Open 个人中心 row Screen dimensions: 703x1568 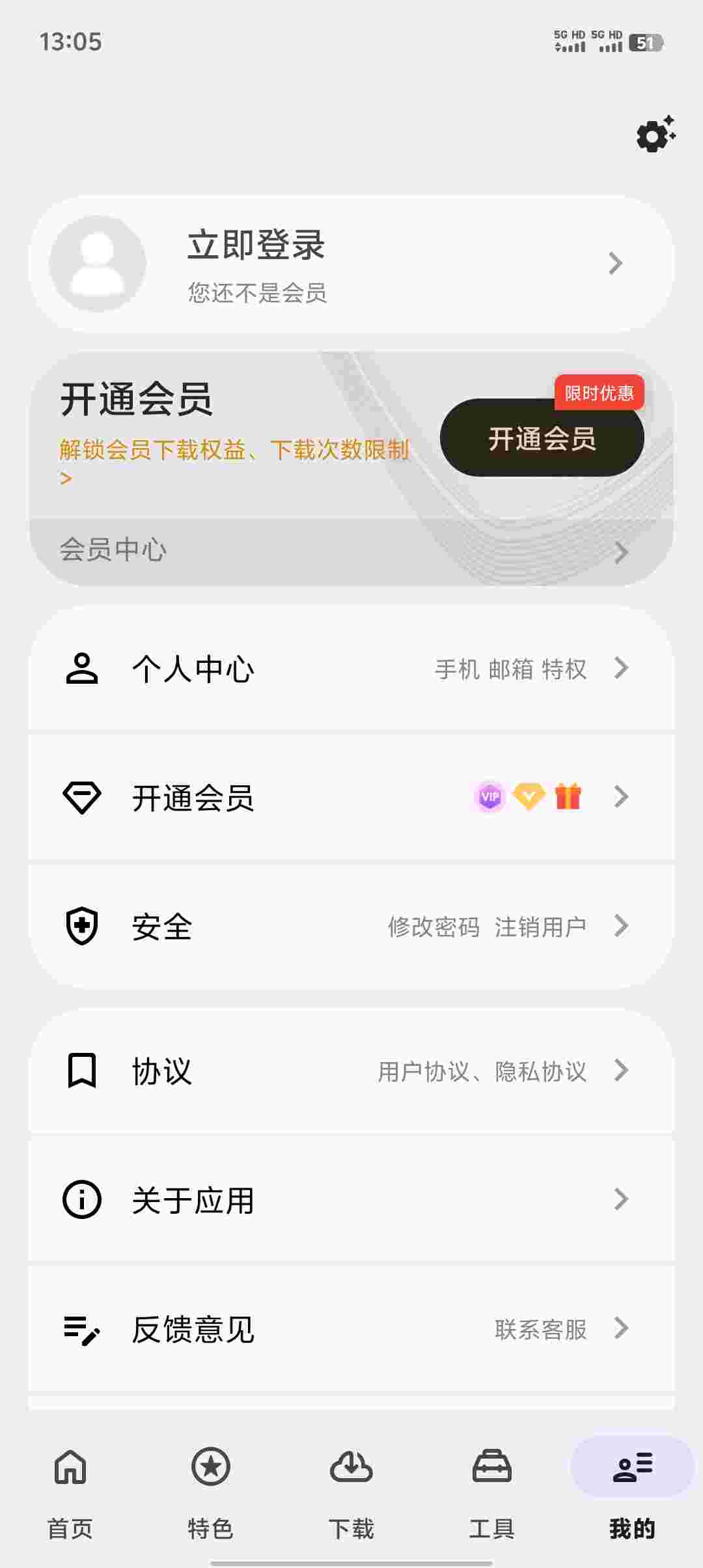[351, 669]
